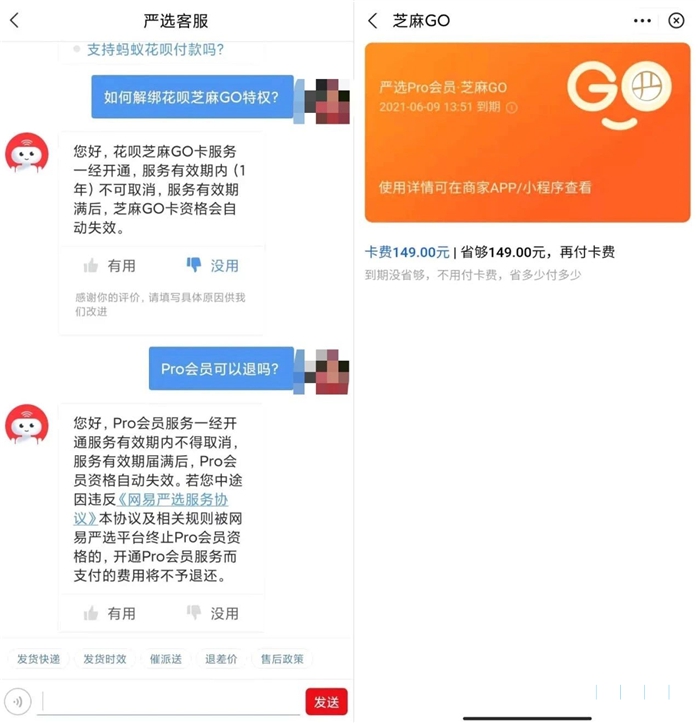Switch to voice input
700x723 pixels.
pyautogui.click(x=18, y=701)
